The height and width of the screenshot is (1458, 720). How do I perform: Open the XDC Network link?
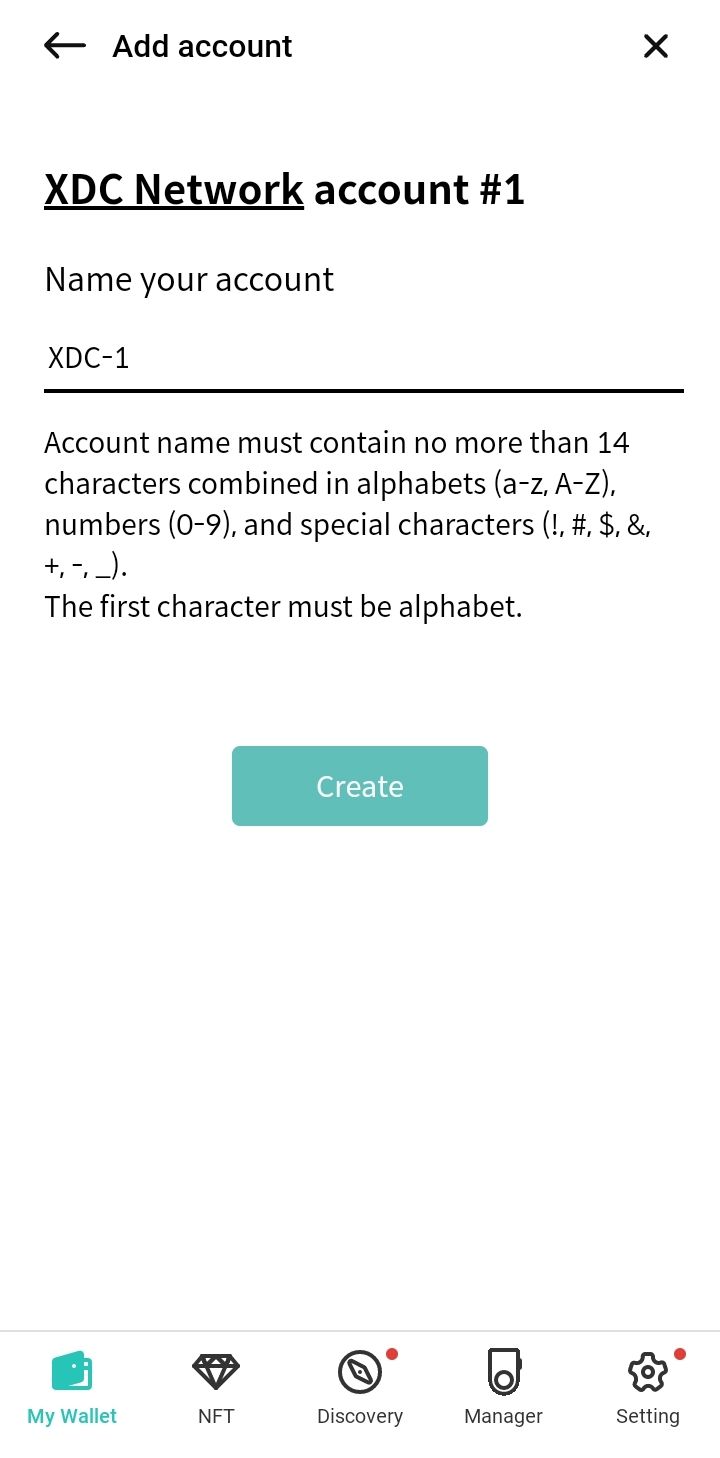(x=174, y=189)
